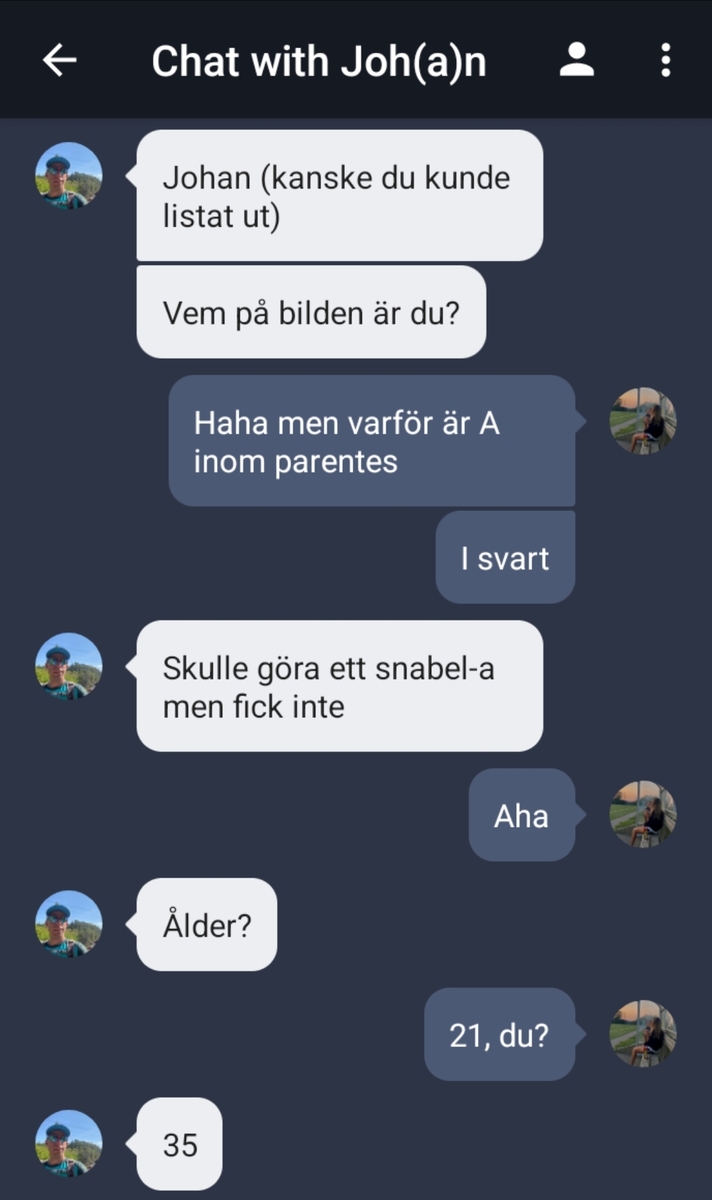Image resolution: width=712 pixels, height=1200 pixels.
Task: Tap your own avatar beside "Aha" message
Action: point(643,814)
